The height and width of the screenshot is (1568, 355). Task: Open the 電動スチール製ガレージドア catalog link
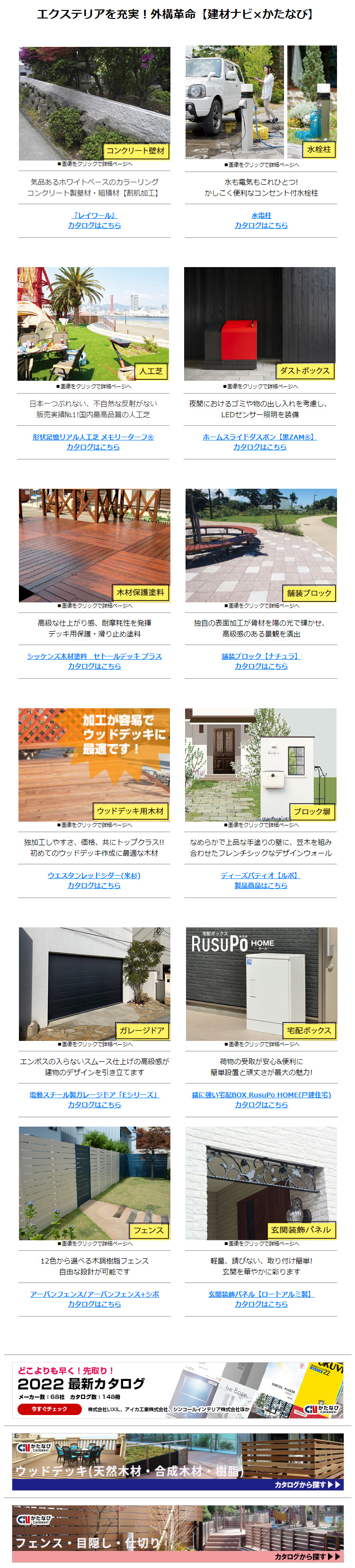point(94,1094)
